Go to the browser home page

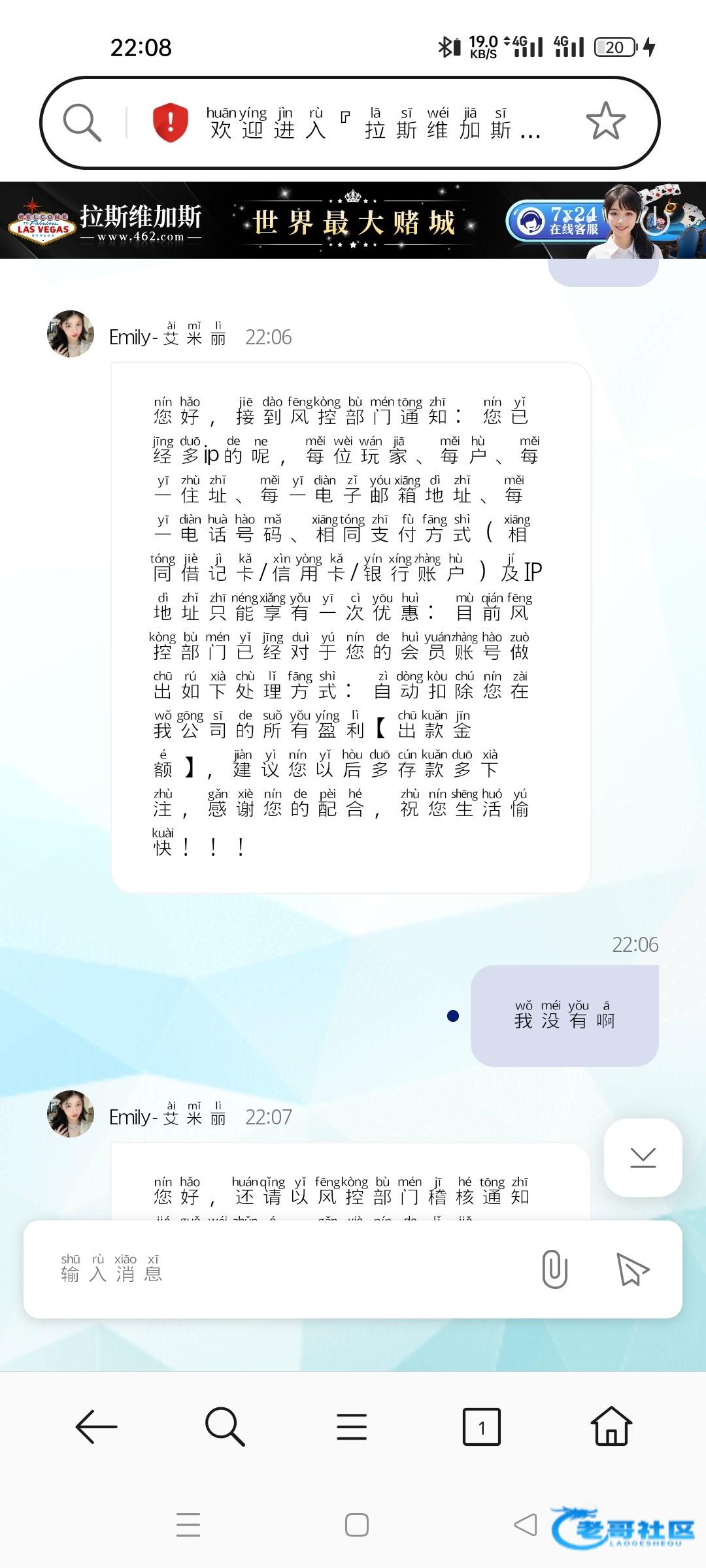point(611,1426)
